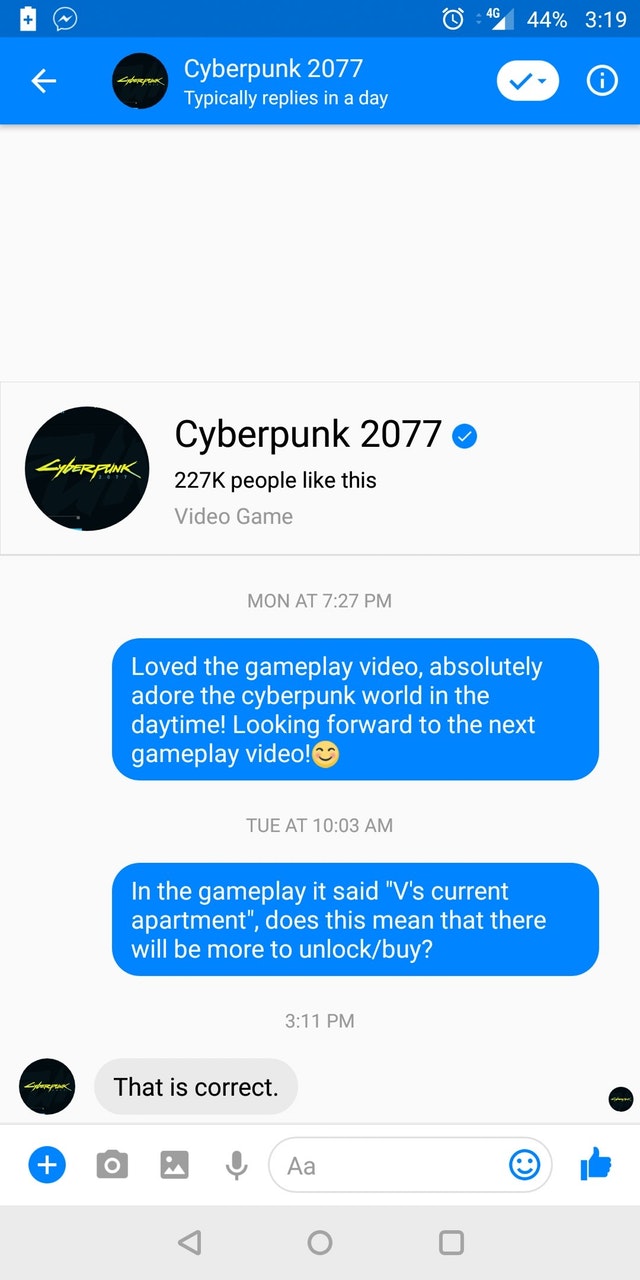Send a thumbs-up like
This screenshot has height=1280, width=640.
pos(596,1163)
